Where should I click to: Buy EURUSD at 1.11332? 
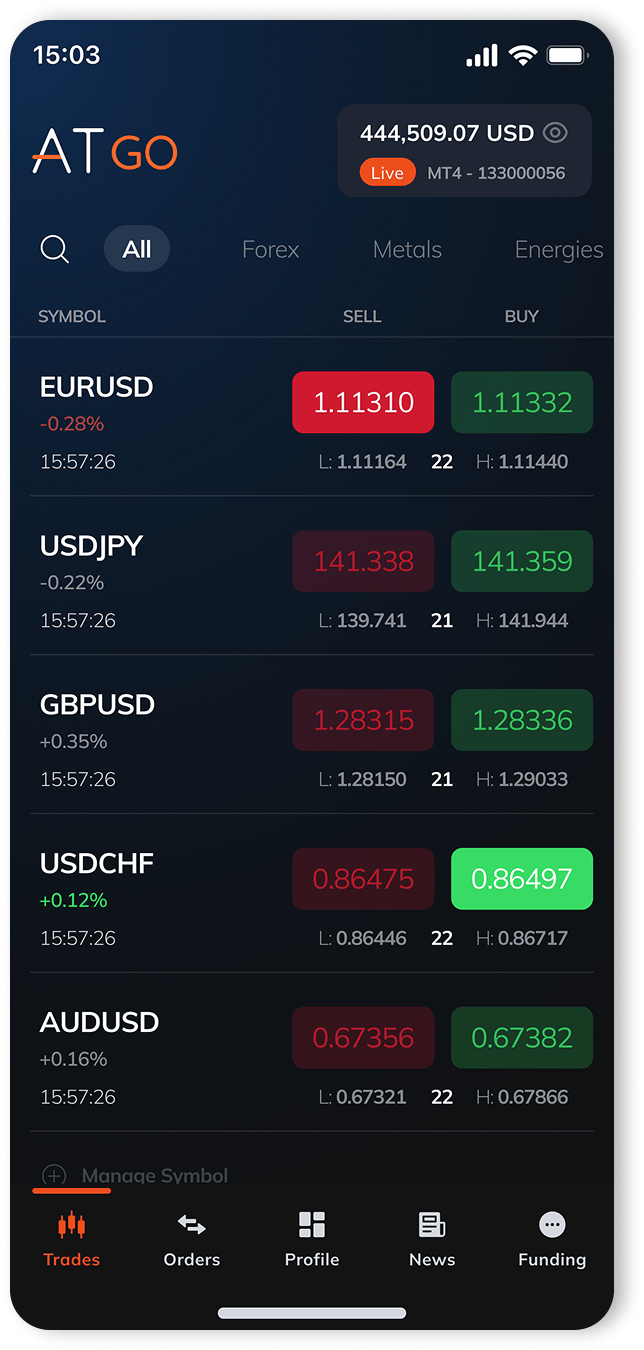coord(522,403)
